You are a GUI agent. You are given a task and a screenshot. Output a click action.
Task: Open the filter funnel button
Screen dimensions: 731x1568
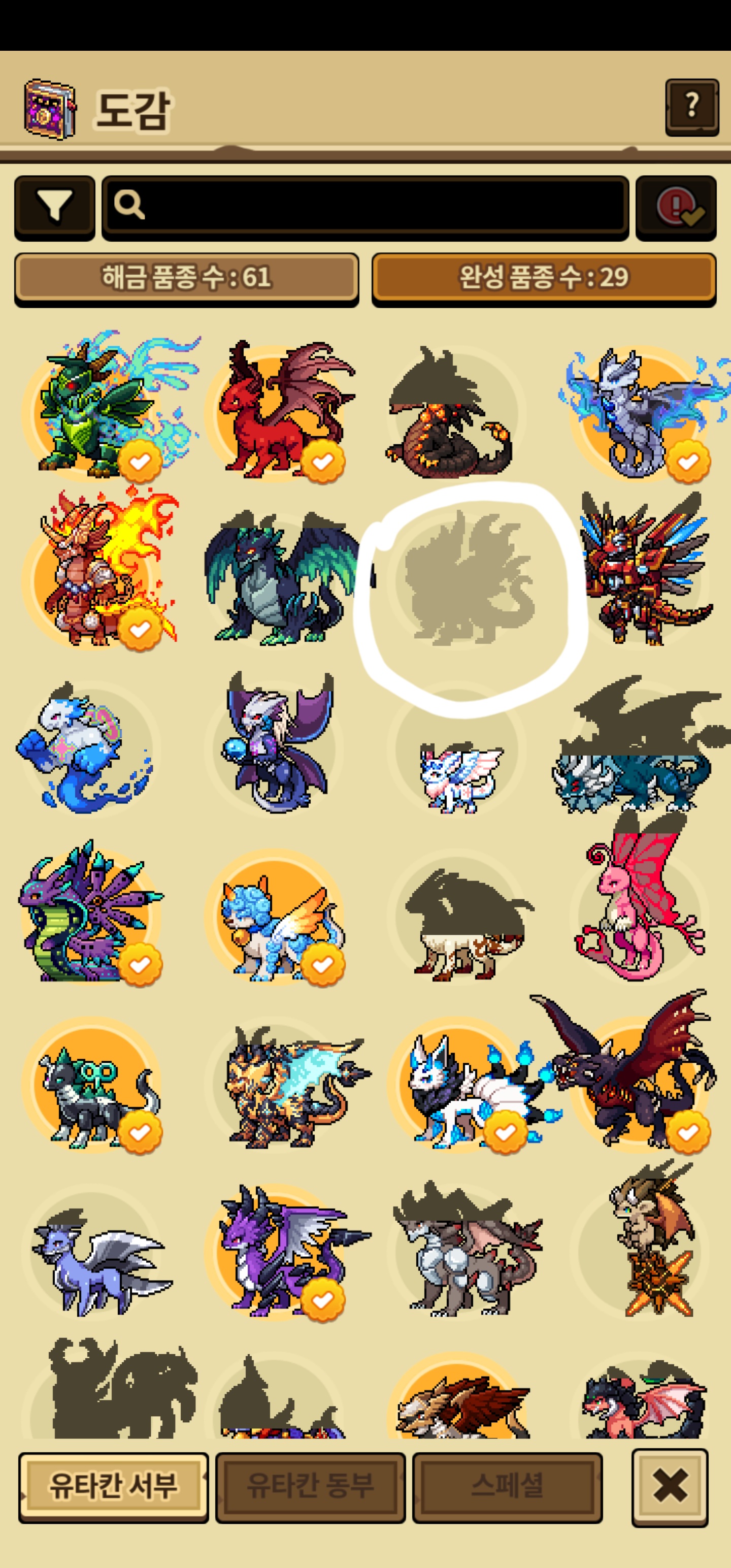pyautogui.click(x=55, y=208)
